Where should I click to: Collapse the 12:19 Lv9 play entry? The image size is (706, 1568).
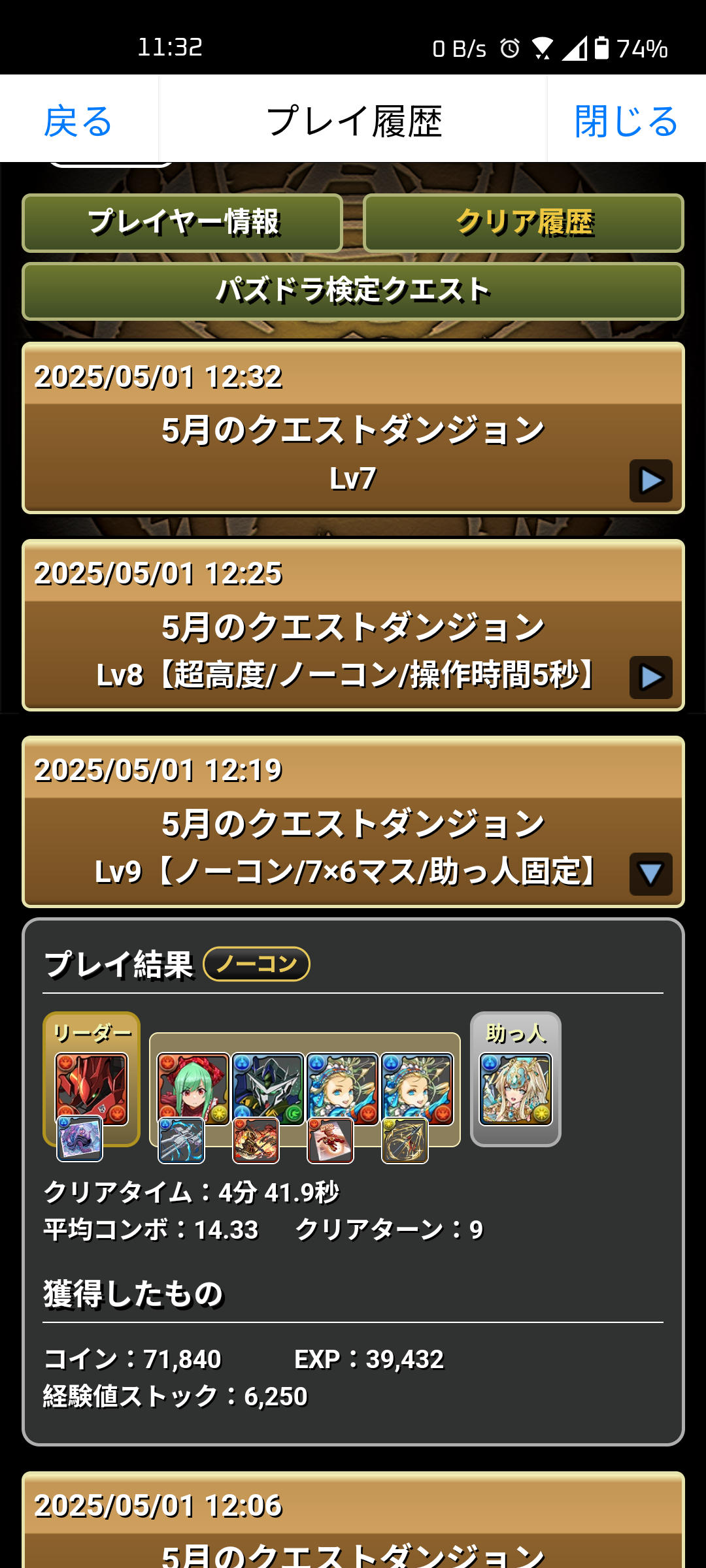click(x=650, y=874)
